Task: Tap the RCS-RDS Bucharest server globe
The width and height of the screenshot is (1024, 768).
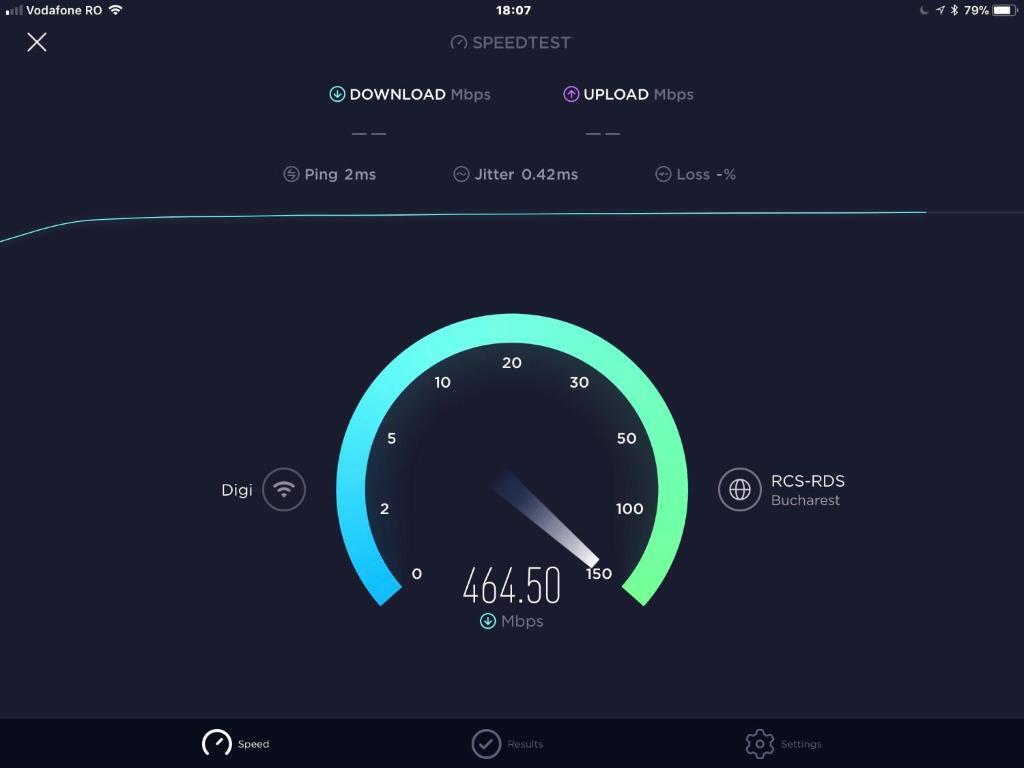Action: click(x=740, y=490)
